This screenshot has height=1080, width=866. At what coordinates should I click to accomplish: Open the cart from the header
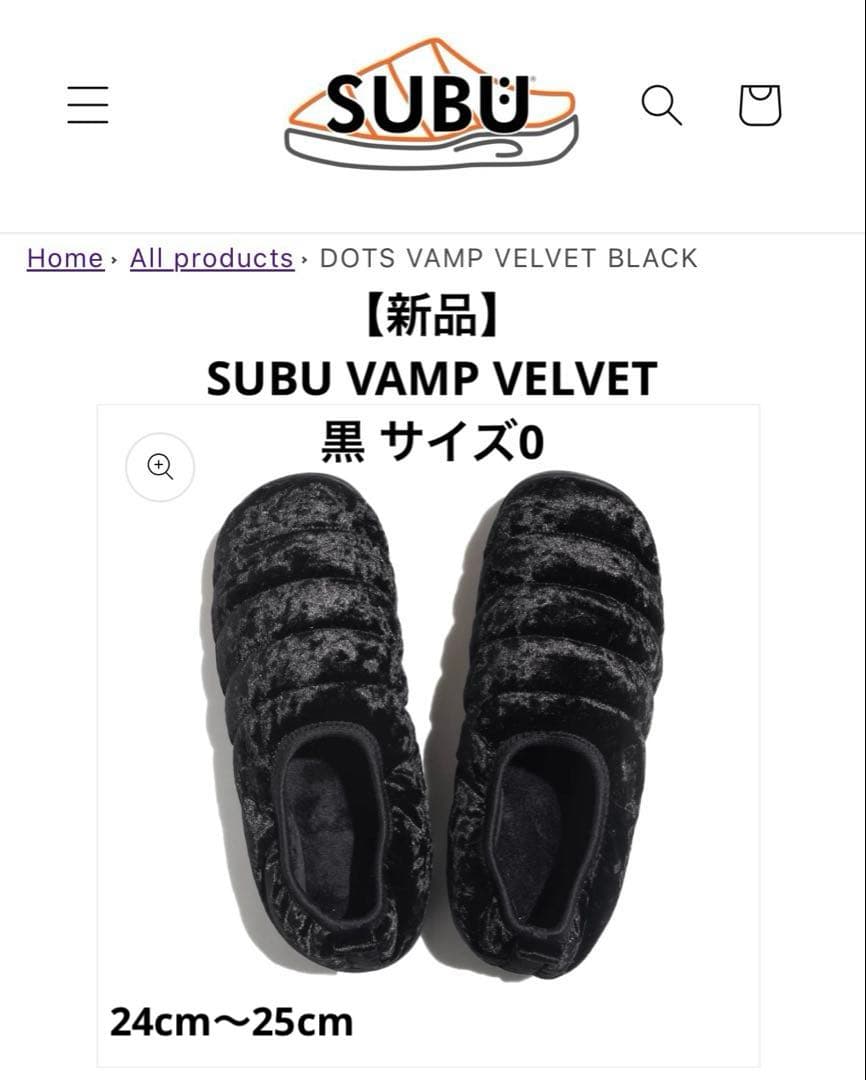coord(760,103)
